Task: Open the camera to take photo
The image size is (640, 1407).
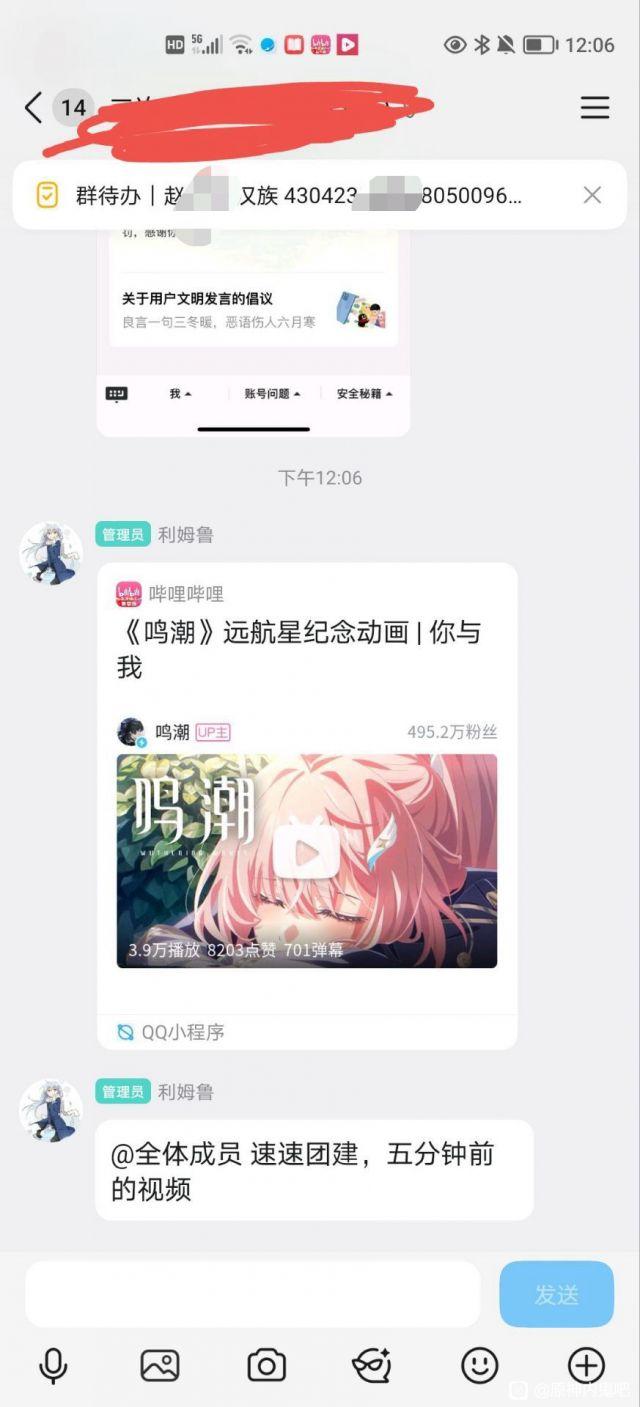Action: click(266, 1365)
